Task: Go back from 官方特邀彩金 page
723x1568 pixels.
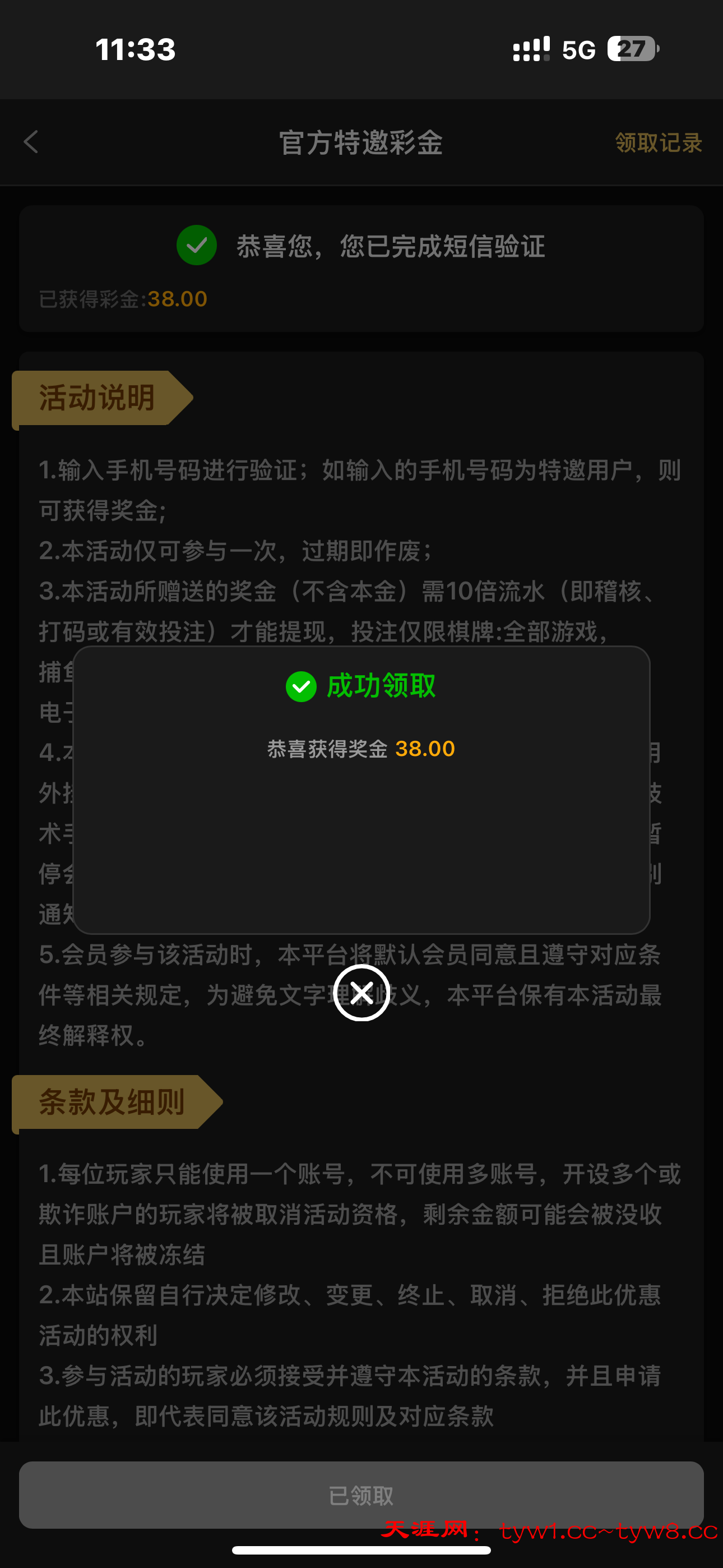Action: (x=31, y=142)
